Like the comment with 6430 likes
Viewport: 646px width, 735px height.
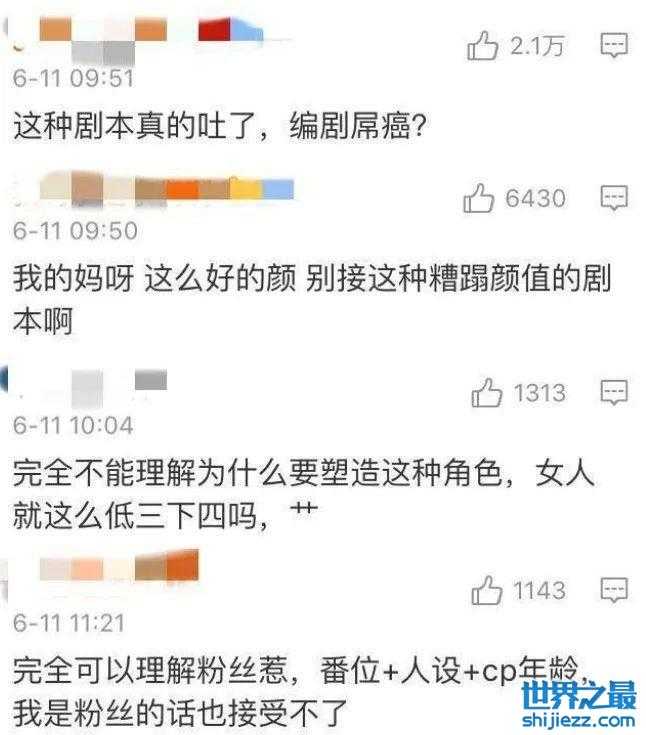pos(481,200)
